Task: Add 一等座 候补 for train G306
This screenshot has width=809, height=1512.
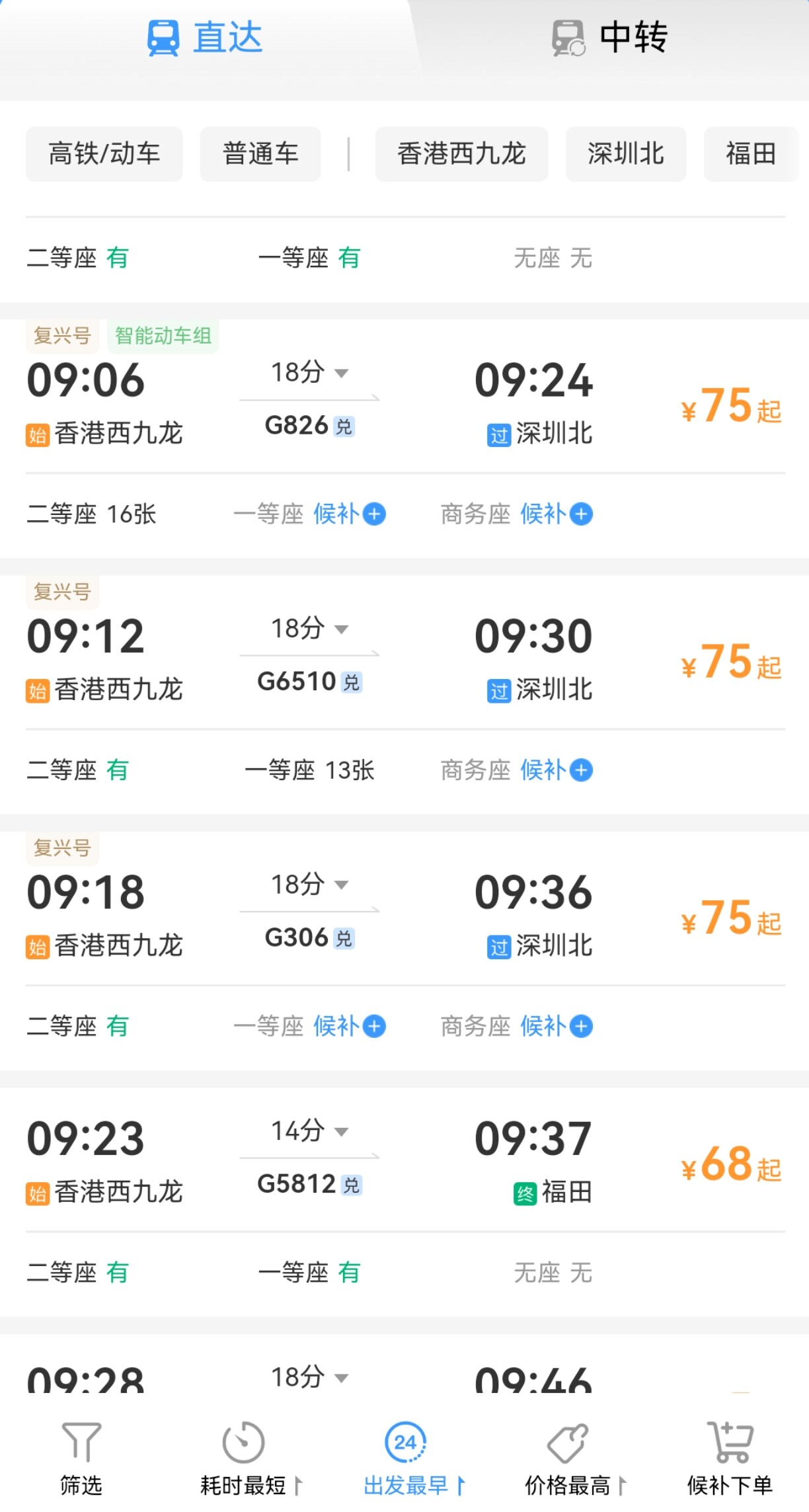Action: pos(350,1027)
